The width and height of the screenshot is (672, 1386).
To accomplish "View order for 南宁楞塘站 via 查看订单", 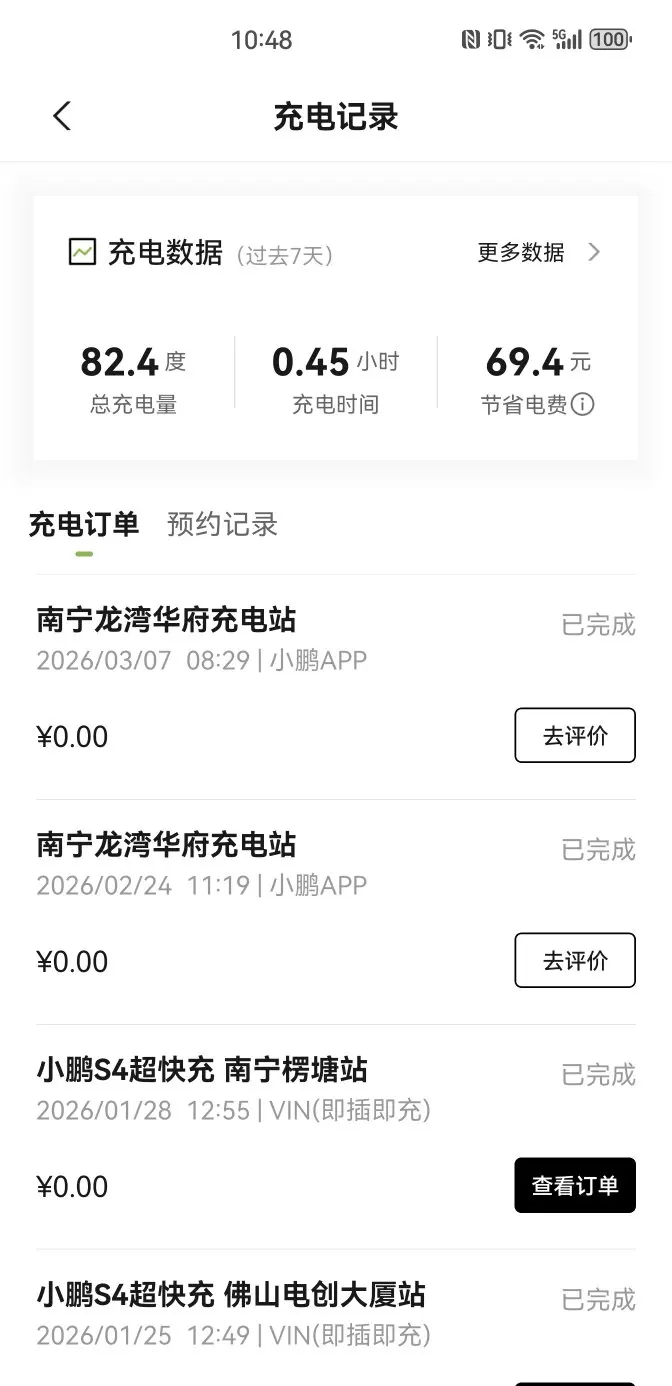I will [575, 1186].
